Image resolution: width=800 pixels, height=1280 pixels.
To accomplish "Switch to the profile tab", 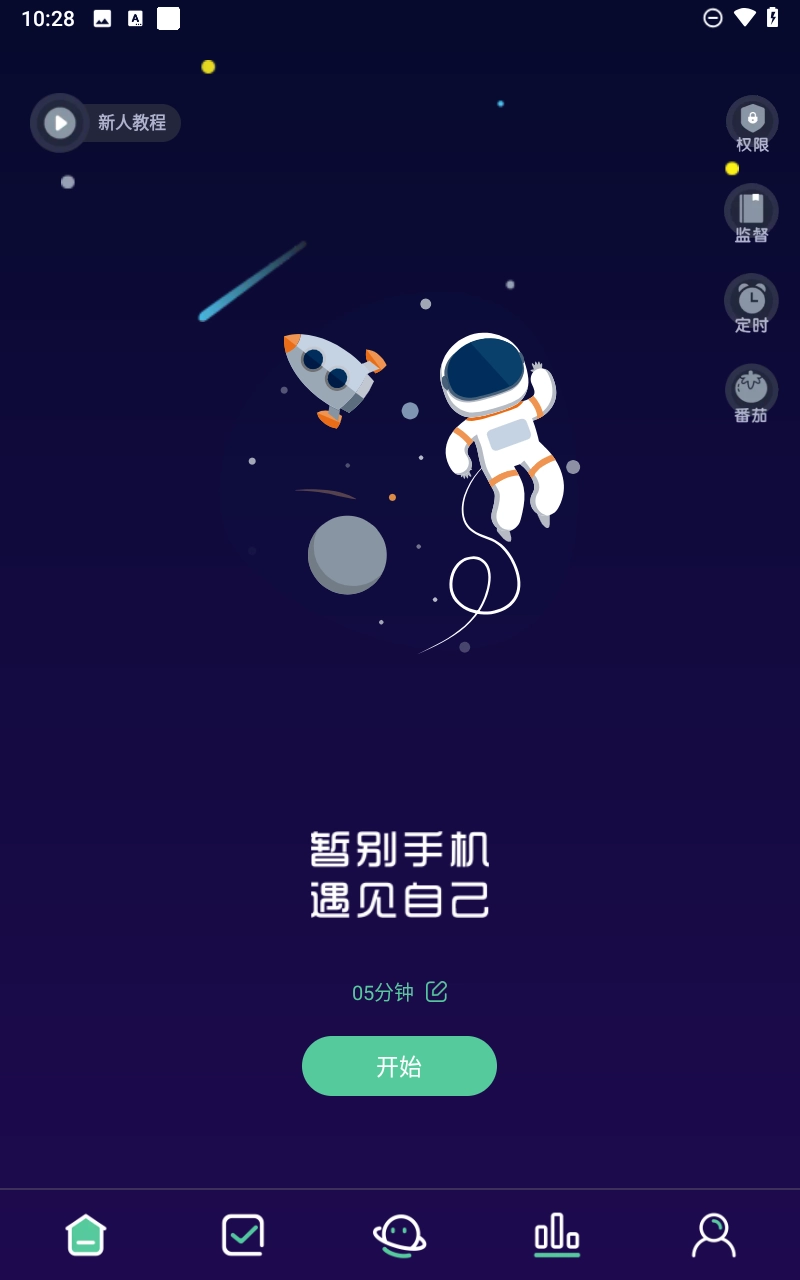I will click(713, 1235).
